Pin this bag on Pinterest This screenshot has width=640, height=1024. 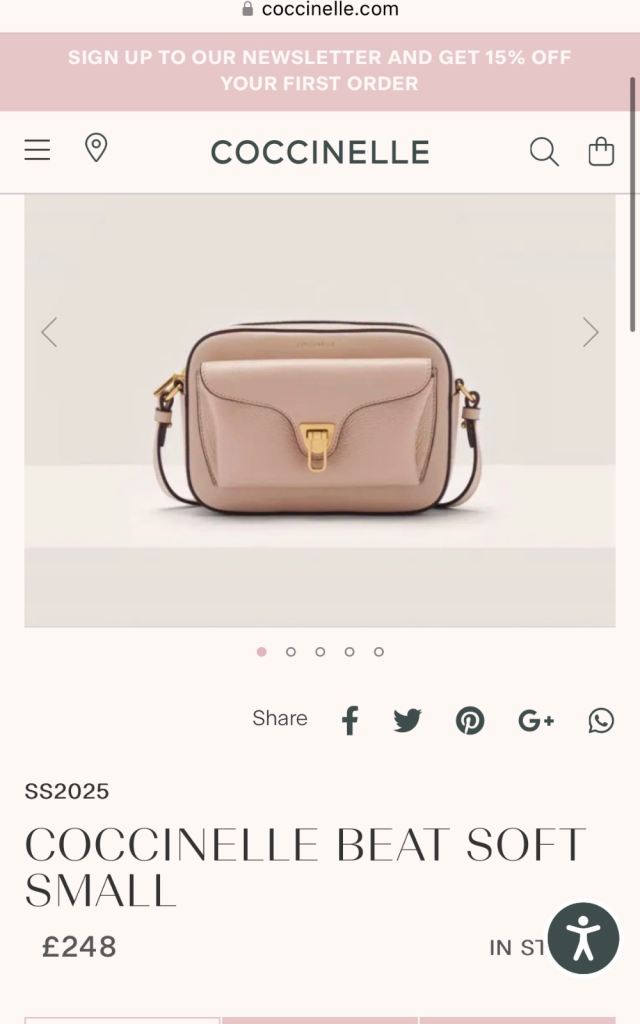pyautogui.click(x=470, y=720)
